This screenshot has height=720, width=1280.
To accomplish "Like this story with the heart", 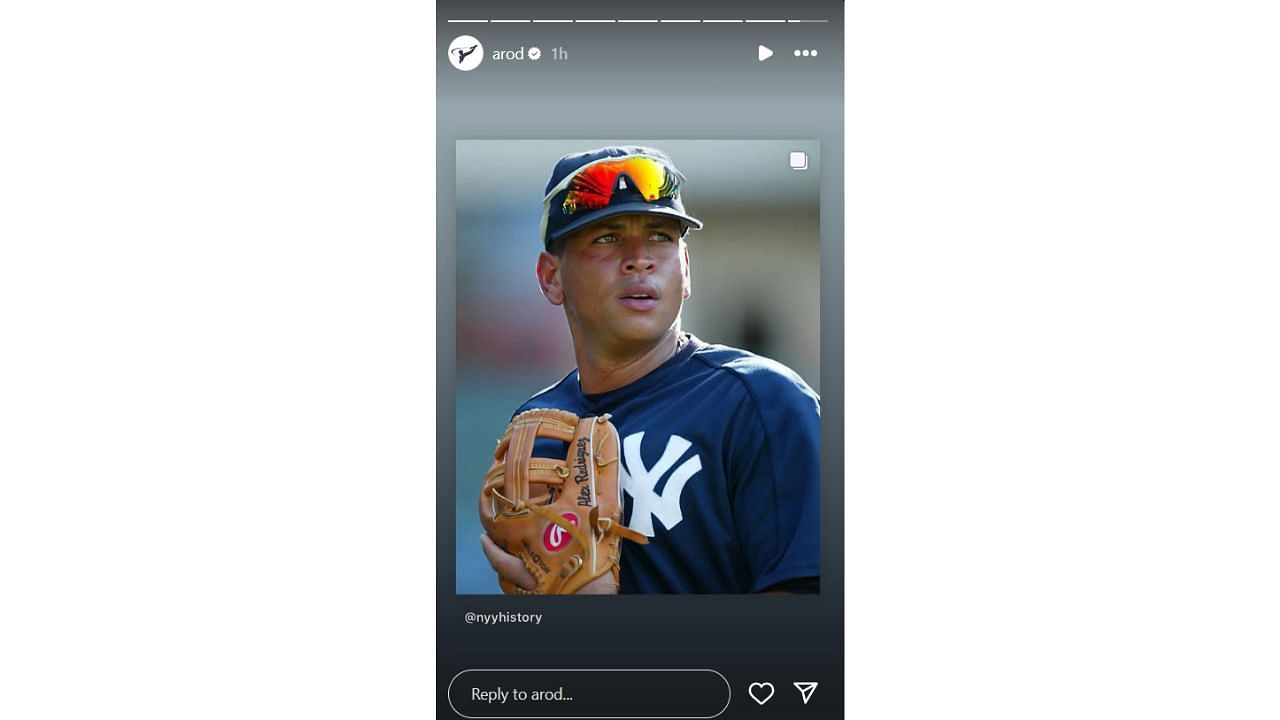I will coord(761,693).
